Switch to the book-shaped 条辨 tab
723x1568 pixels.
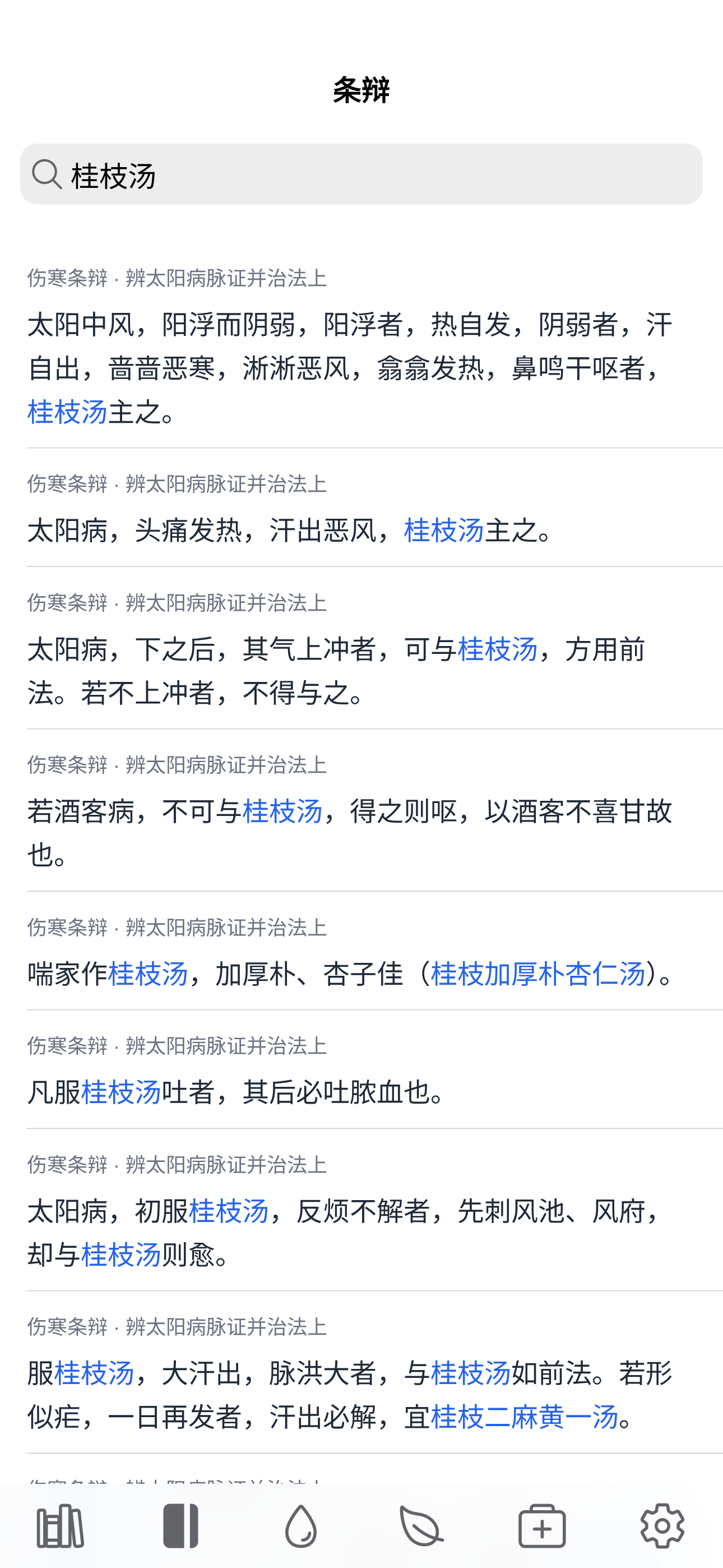[x=180, y=1525]
